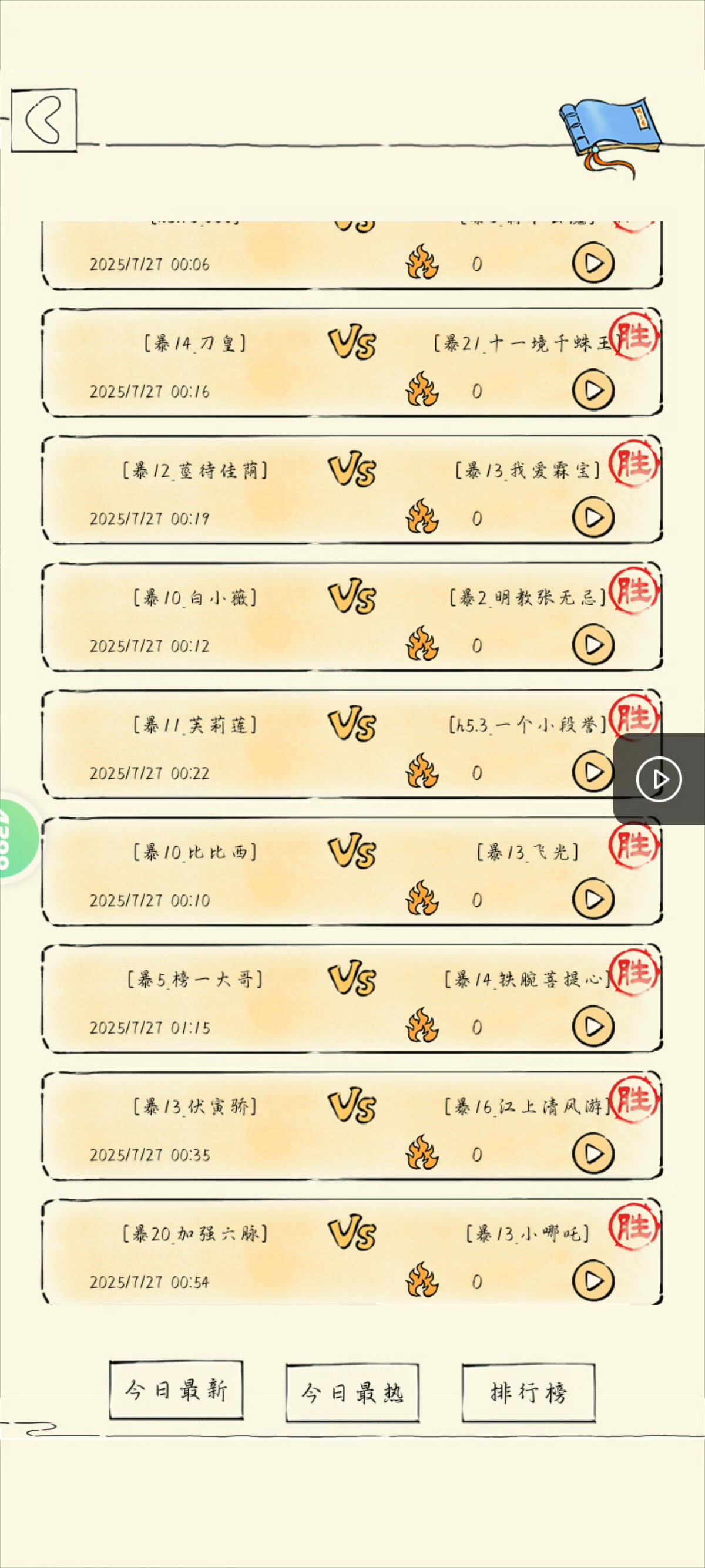Switch to 今日最新 list
Viewport: 705px width, 1568px height.
(176, 1390)
